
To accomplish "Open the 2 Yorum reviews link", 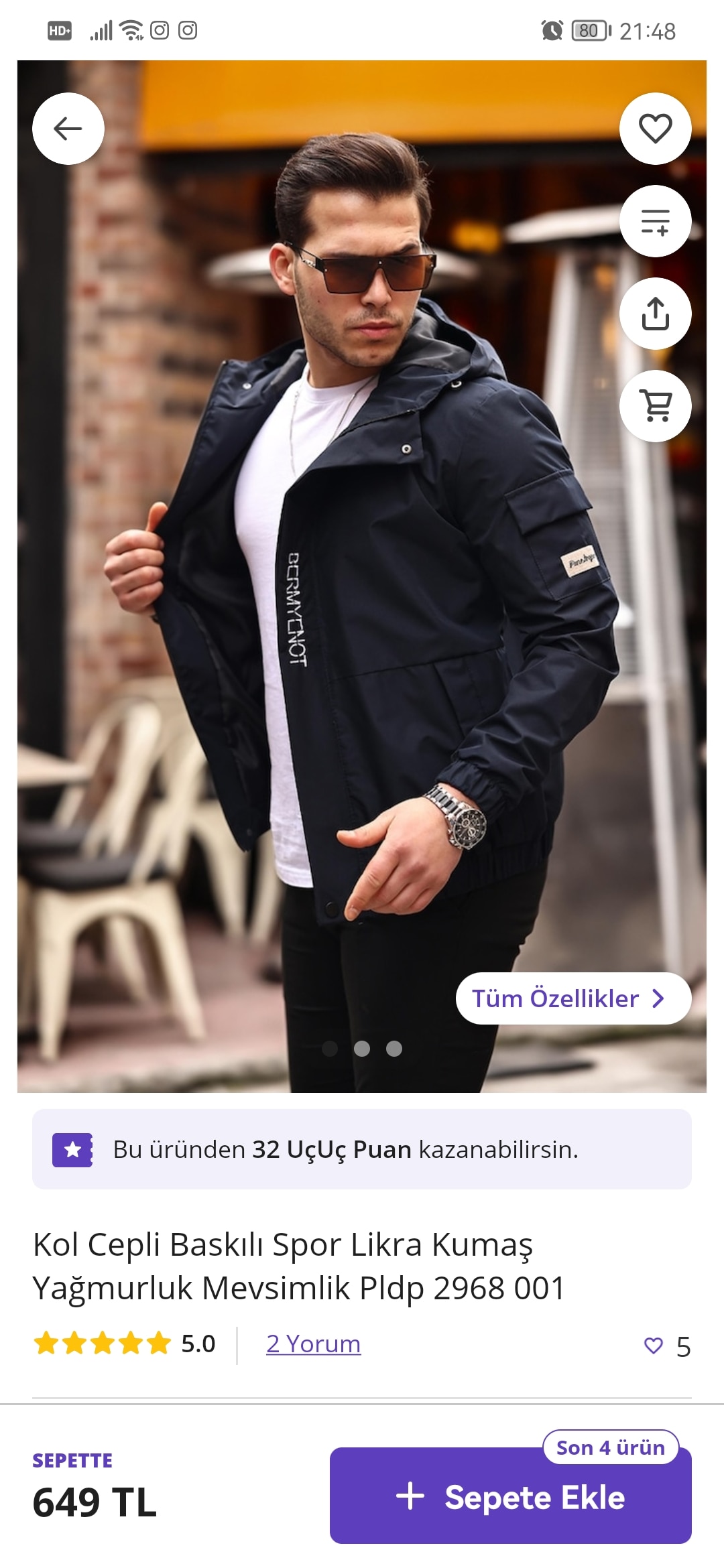I will point(313,1344).
